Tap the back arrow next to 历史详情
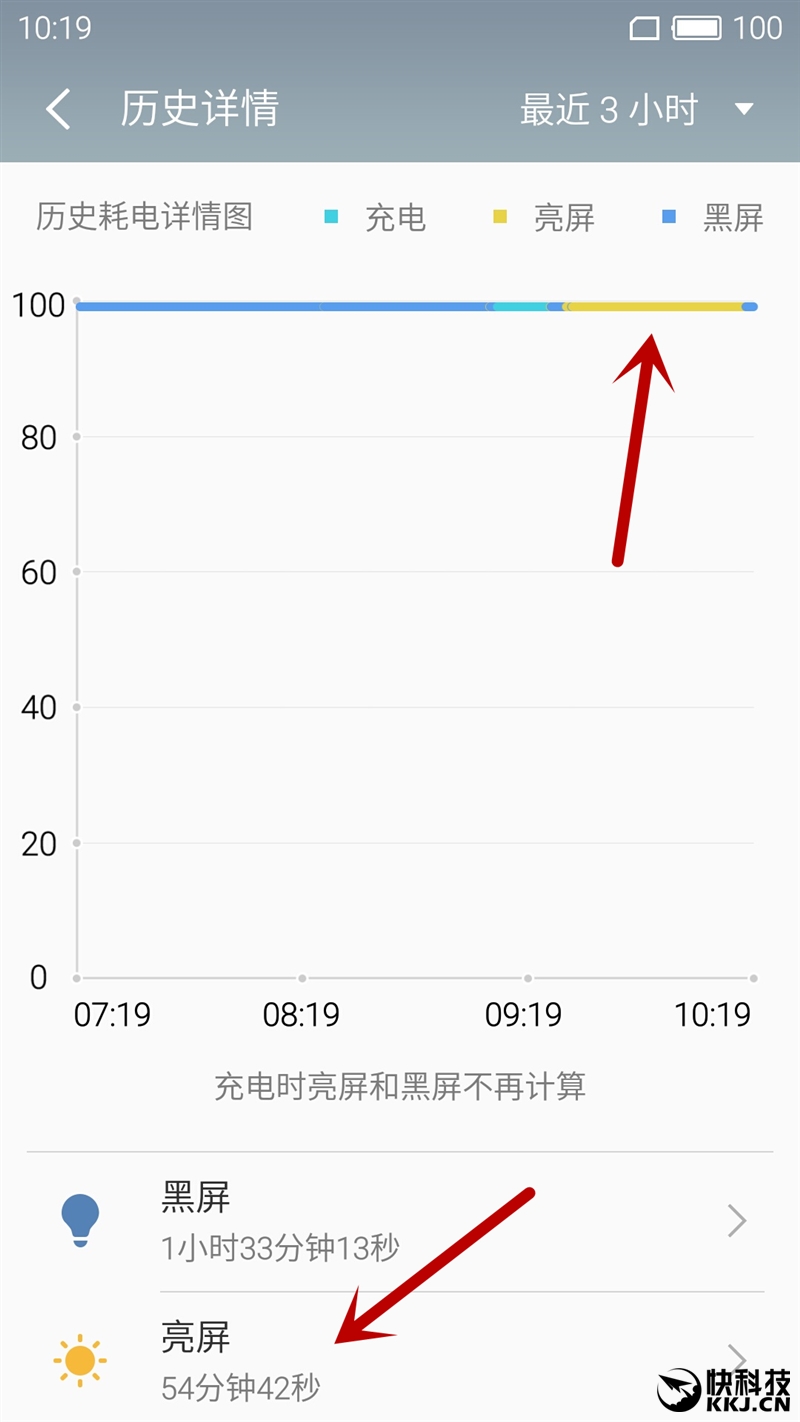This screenshot has width=800, height=1422. click(x=57, y=110)
